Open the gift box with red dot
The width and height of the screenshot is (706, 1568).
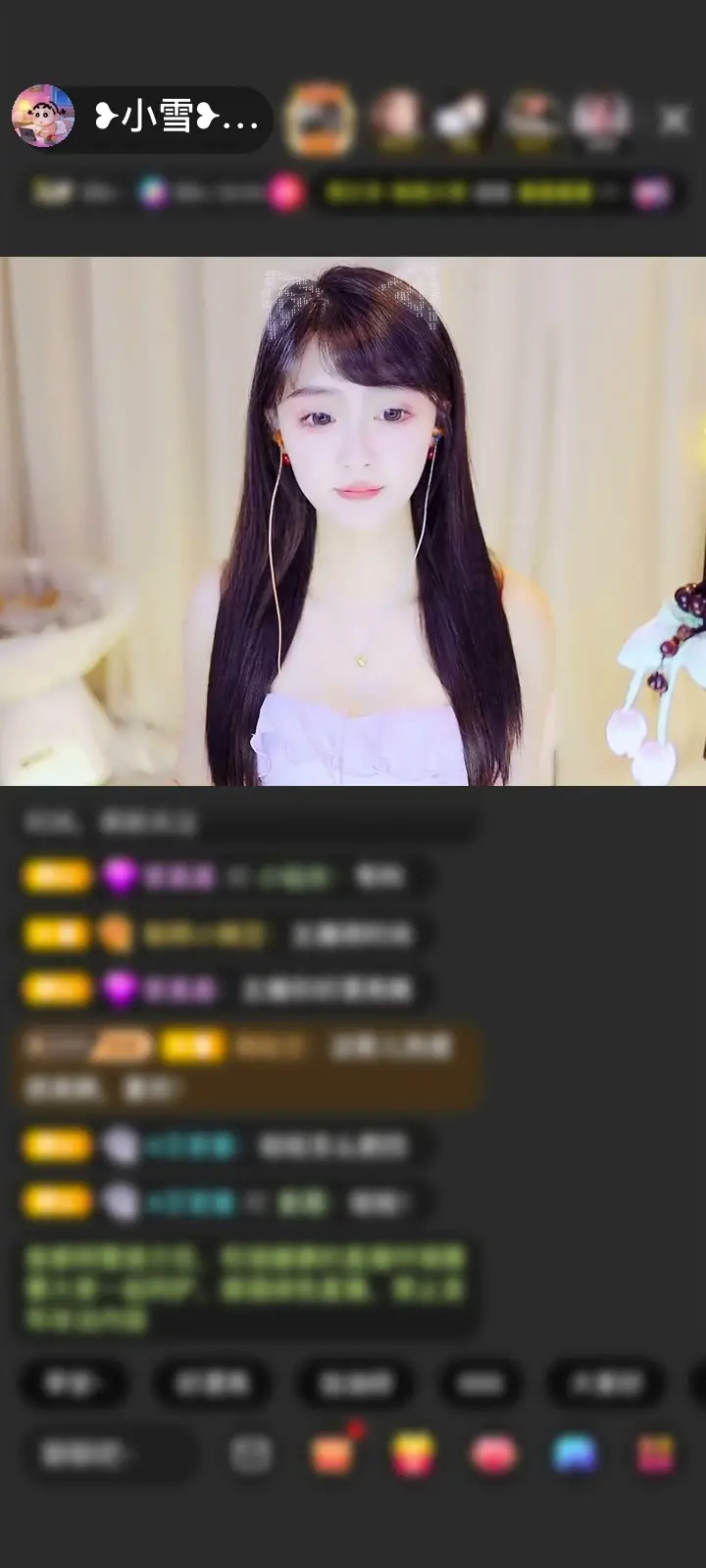[332, 1454]
